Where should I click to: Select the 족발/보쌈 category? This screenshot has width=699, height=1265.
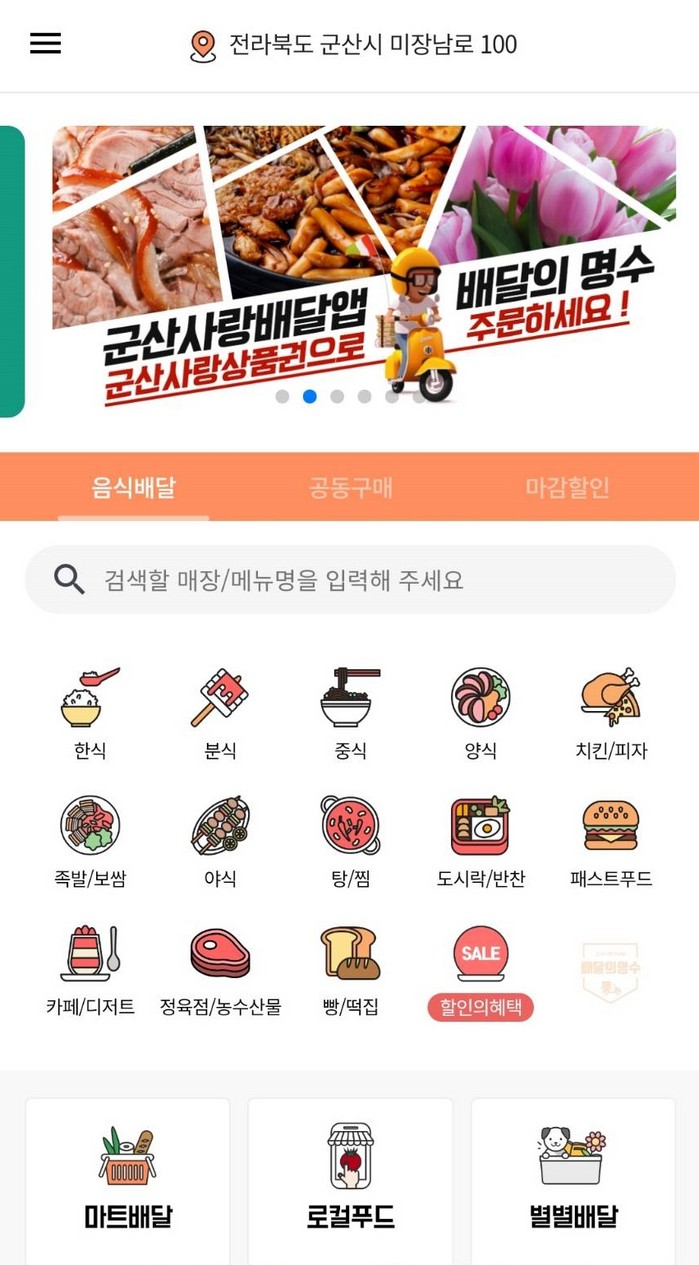90,840
